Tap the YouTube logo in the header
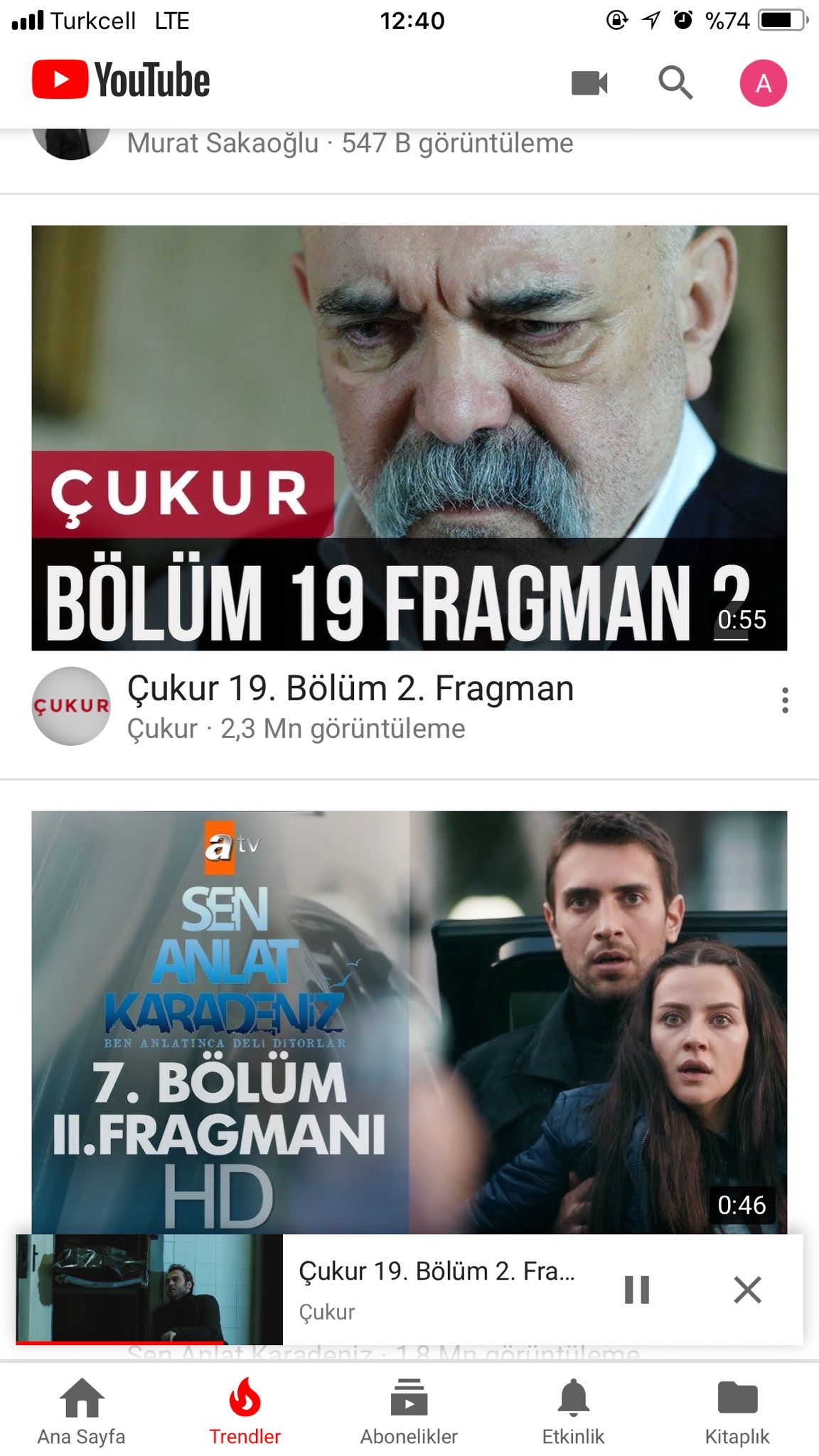This screenshot has width=819, height=1456. click(121, 80)
